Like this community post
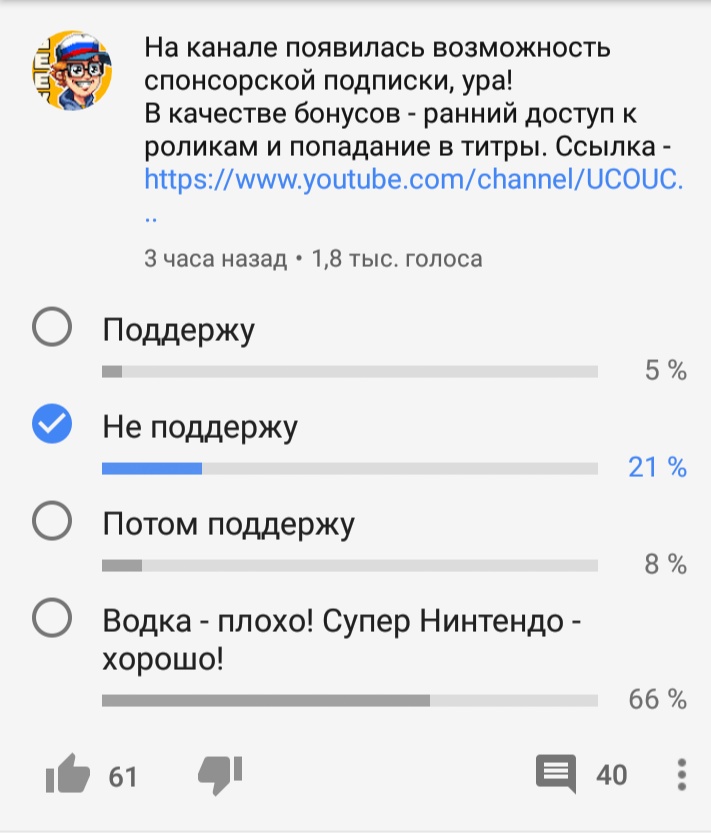711x835 pixels. [67, 774]
